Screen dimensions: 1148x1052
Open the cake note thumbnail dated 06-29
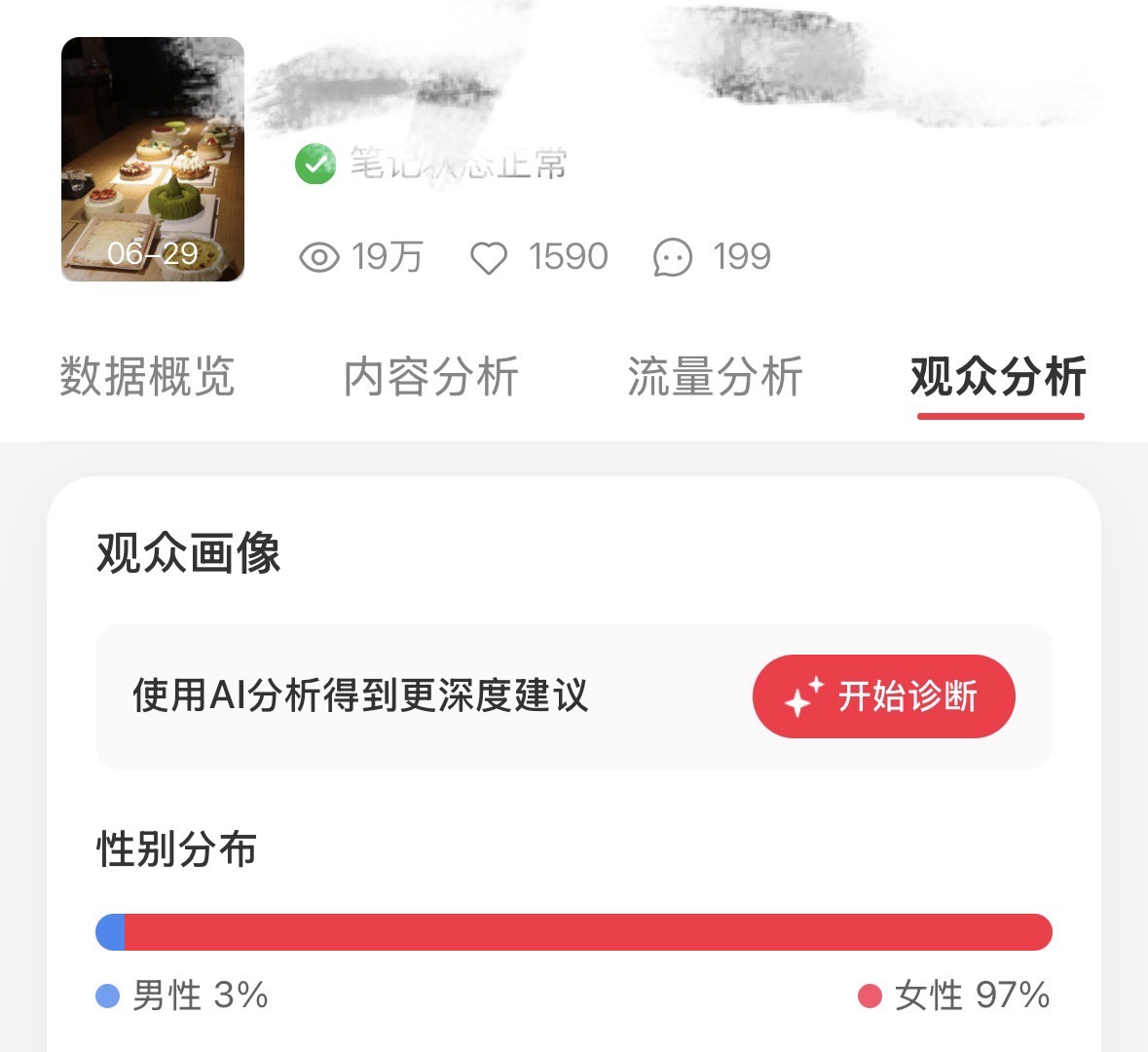(x=152, y=159)
